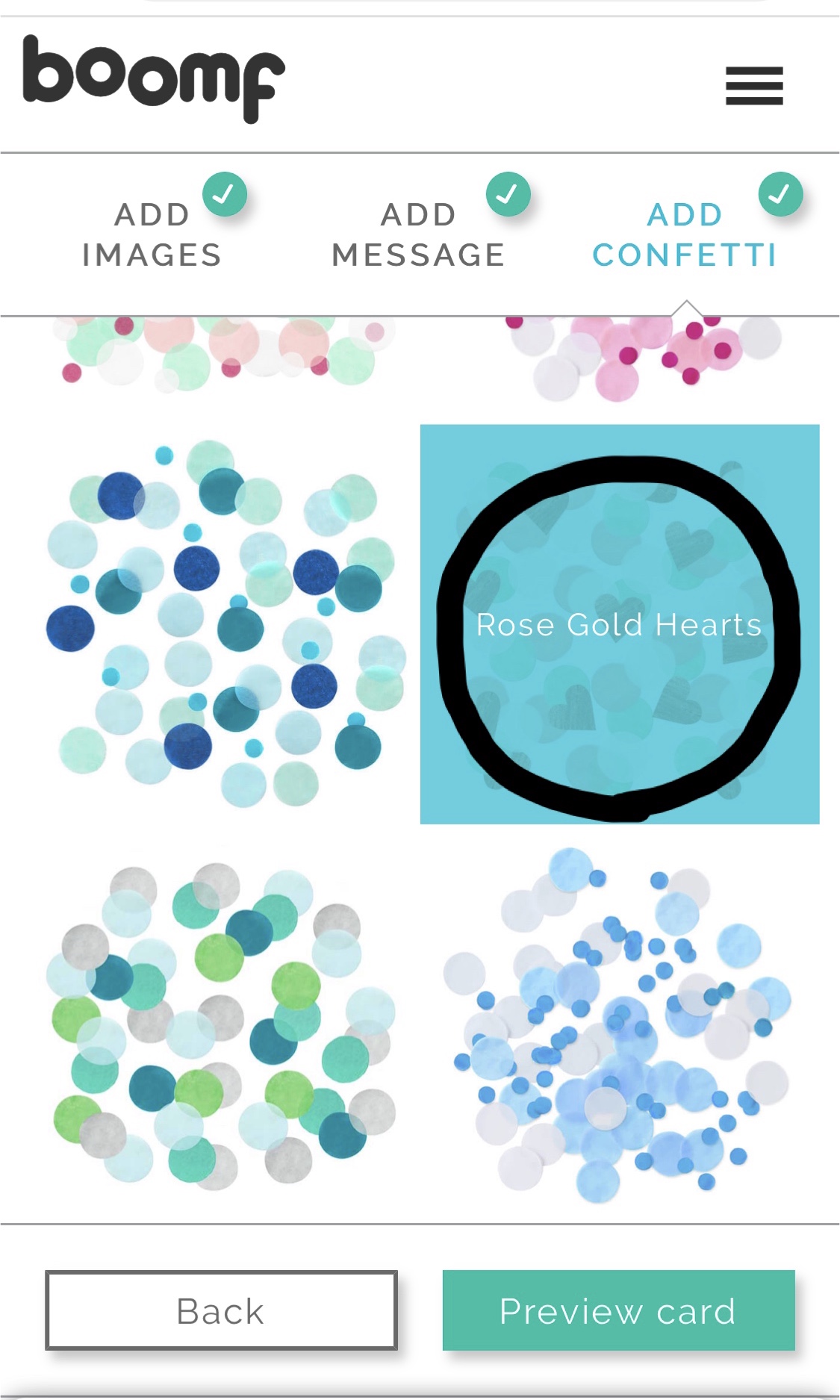Open the boomf home logo
840x1400 pixels.
153,78
